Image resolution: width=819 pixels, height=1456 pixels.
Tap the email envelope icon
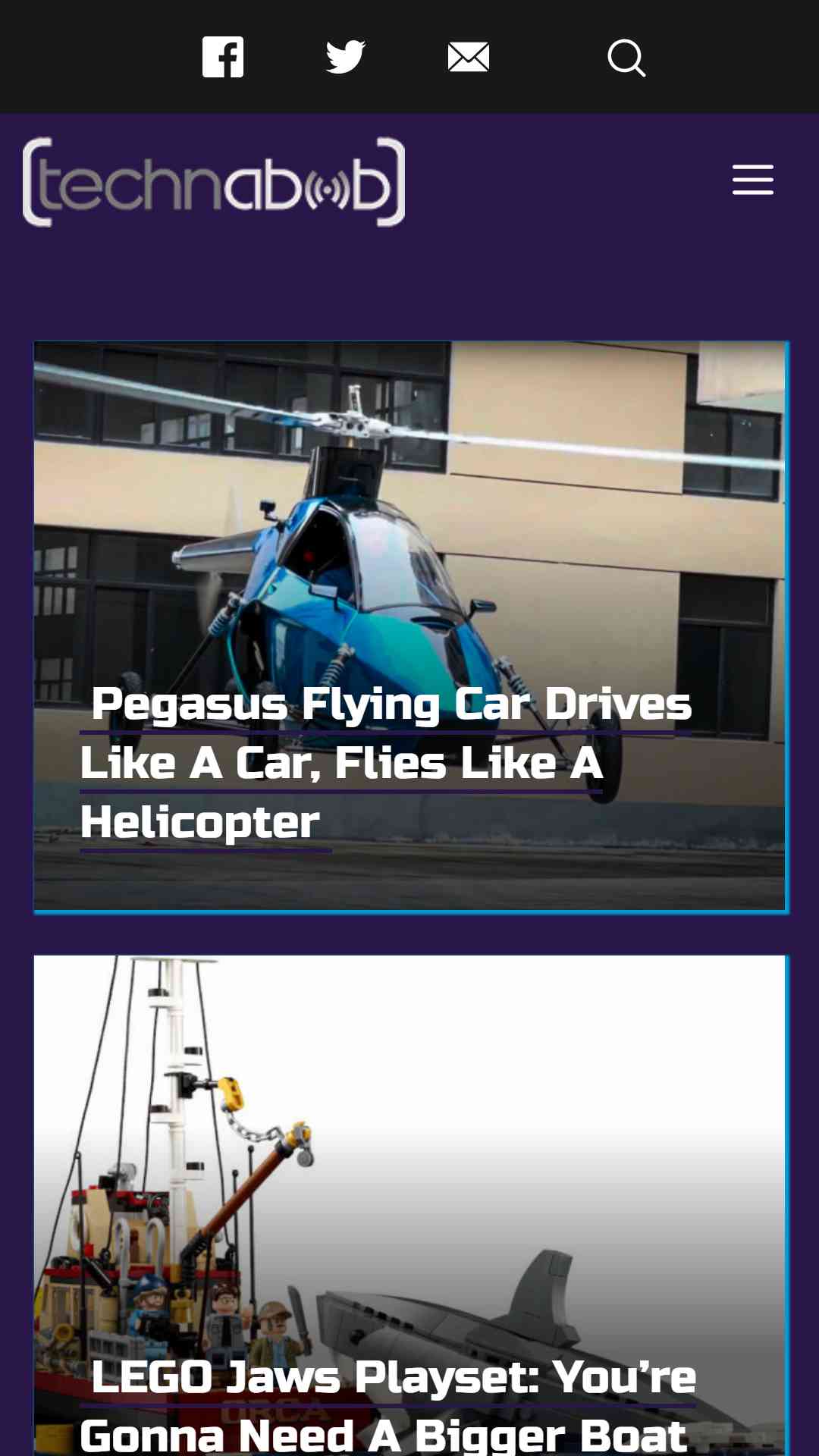tap(469, 57)
